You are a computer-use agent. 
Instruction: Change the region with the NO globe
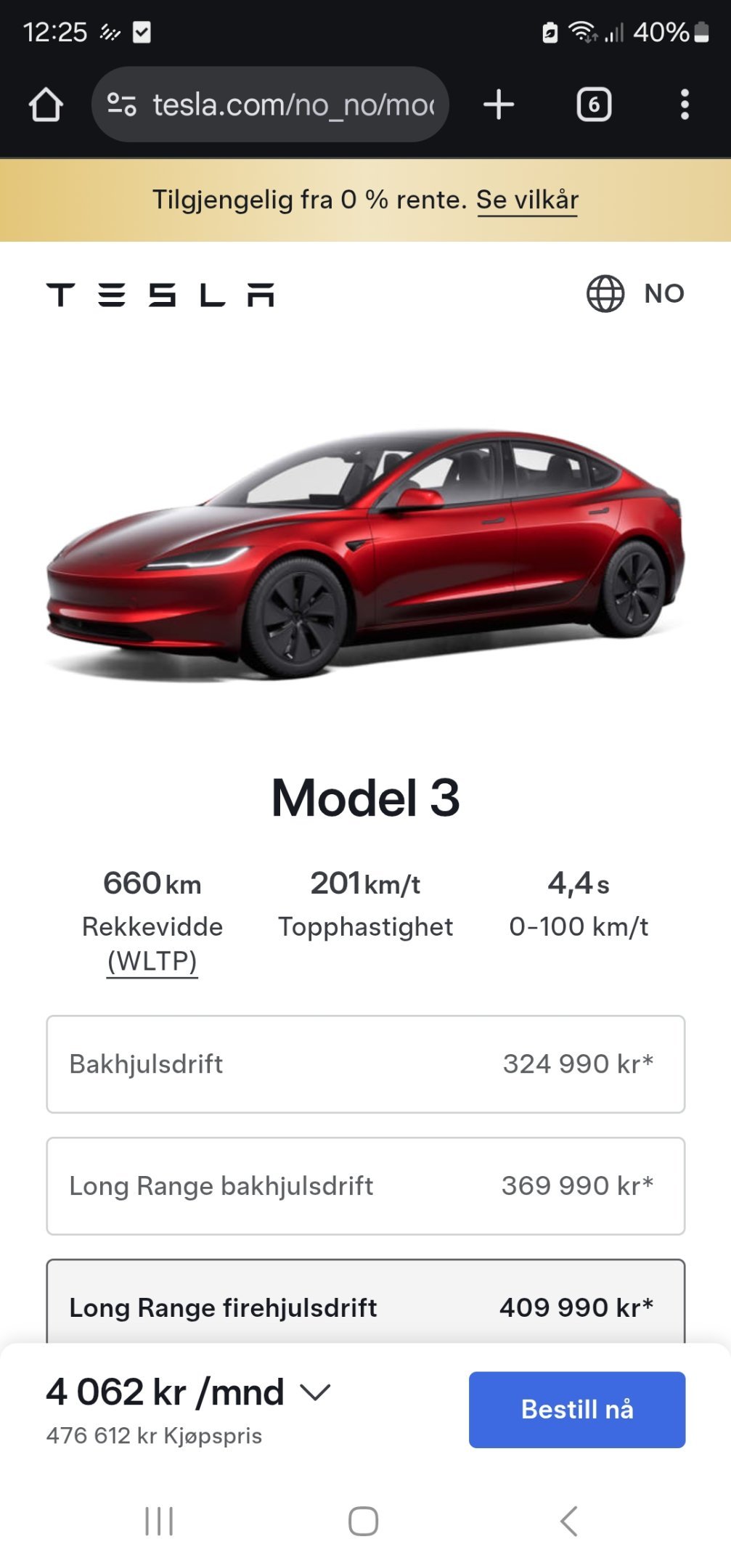pos(635,294)
